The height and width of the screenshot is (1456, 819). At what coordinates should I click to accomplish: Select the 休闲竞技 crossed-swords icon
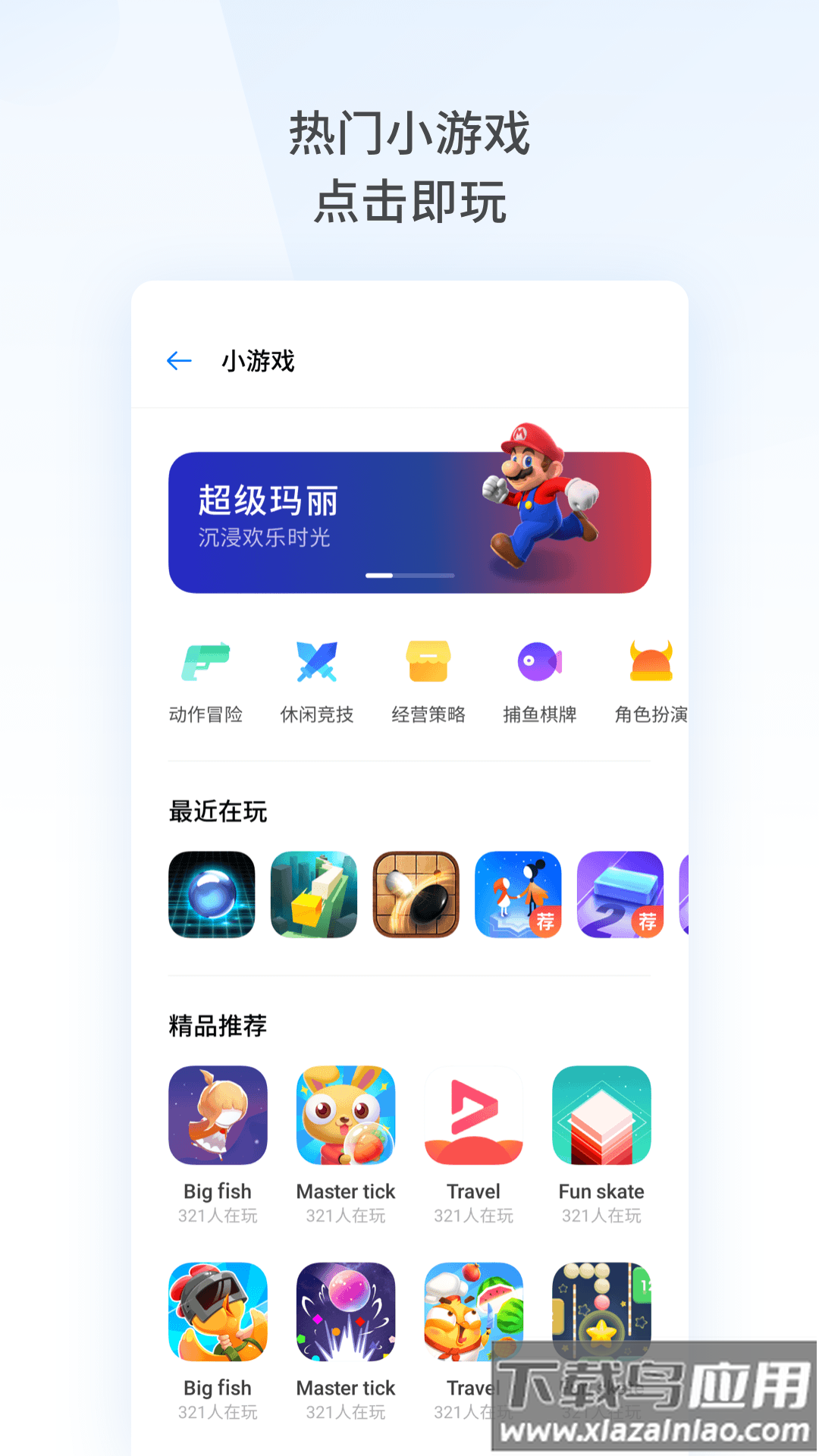point(318,661)
